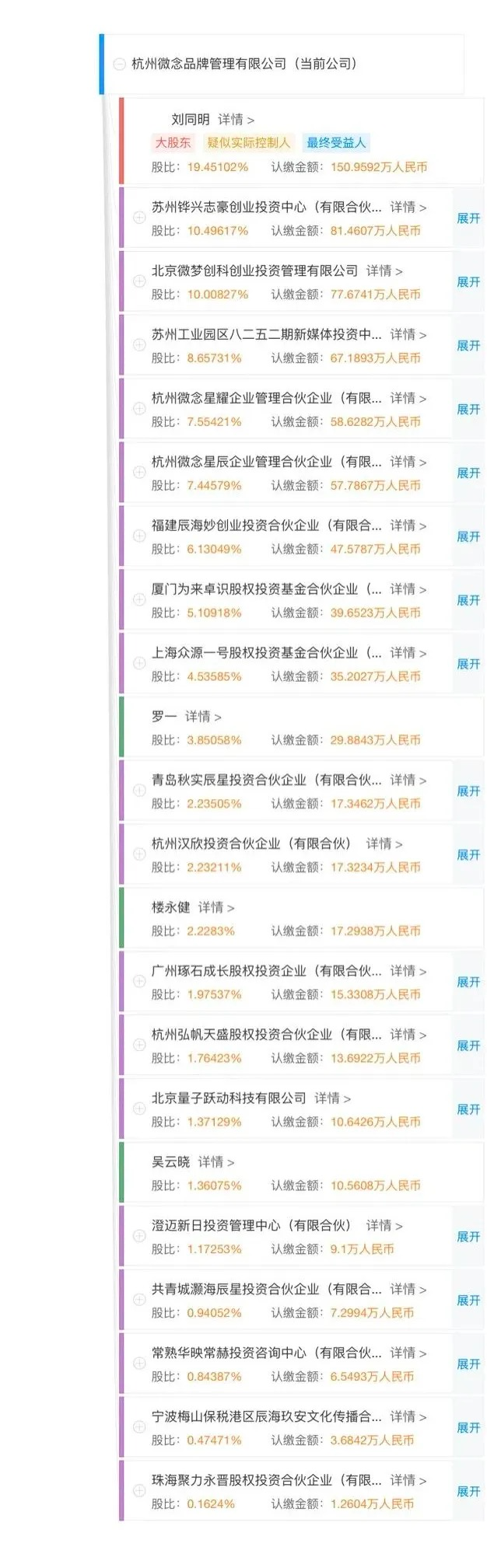Open 详情 for 常熟华映常赫投资咨询中心
Viewport: 487px width, 1568px height.
408,1353
